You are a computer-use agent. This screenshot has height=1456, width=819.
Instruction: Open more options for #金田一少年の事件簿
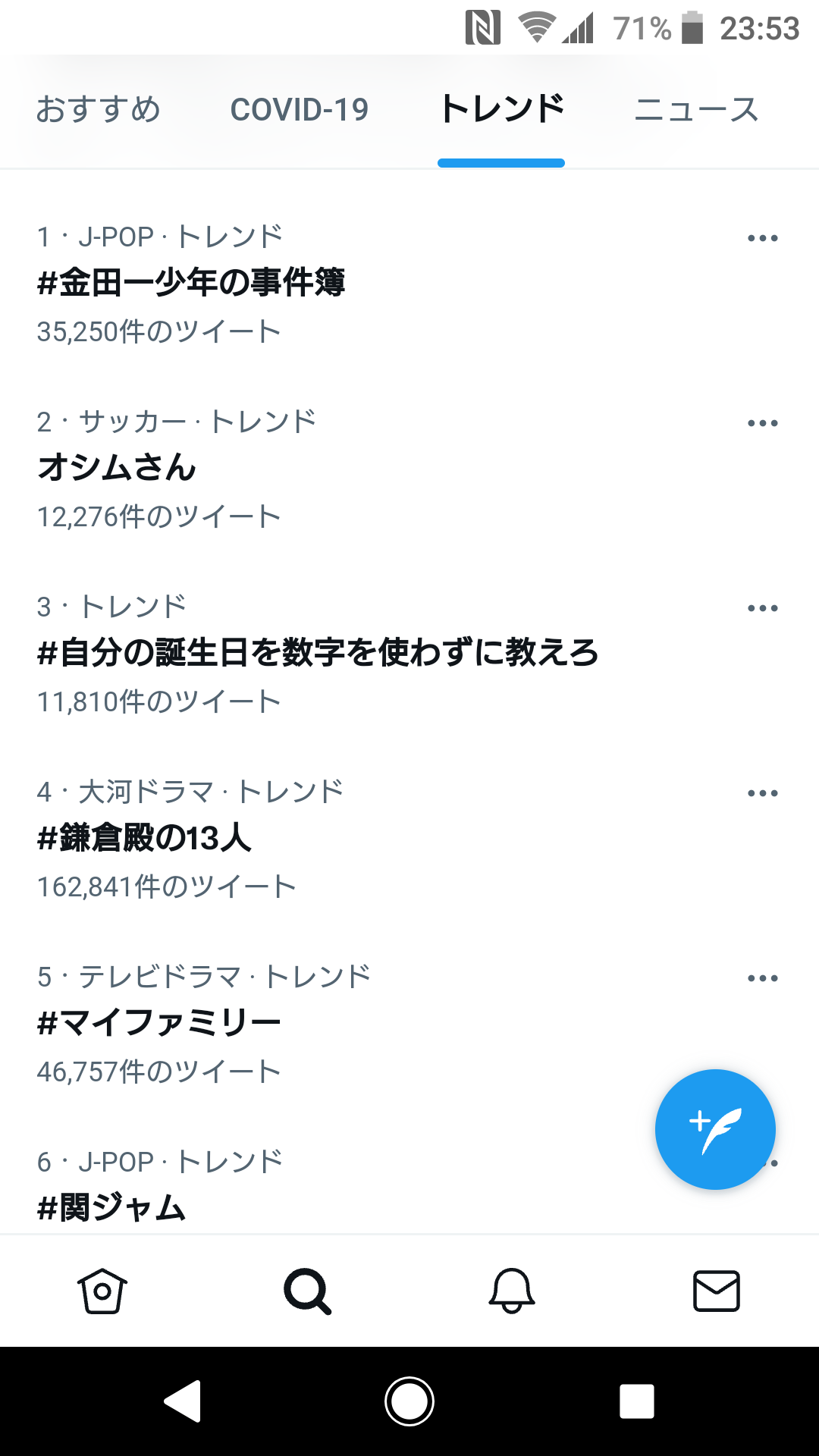coord(762,238)
